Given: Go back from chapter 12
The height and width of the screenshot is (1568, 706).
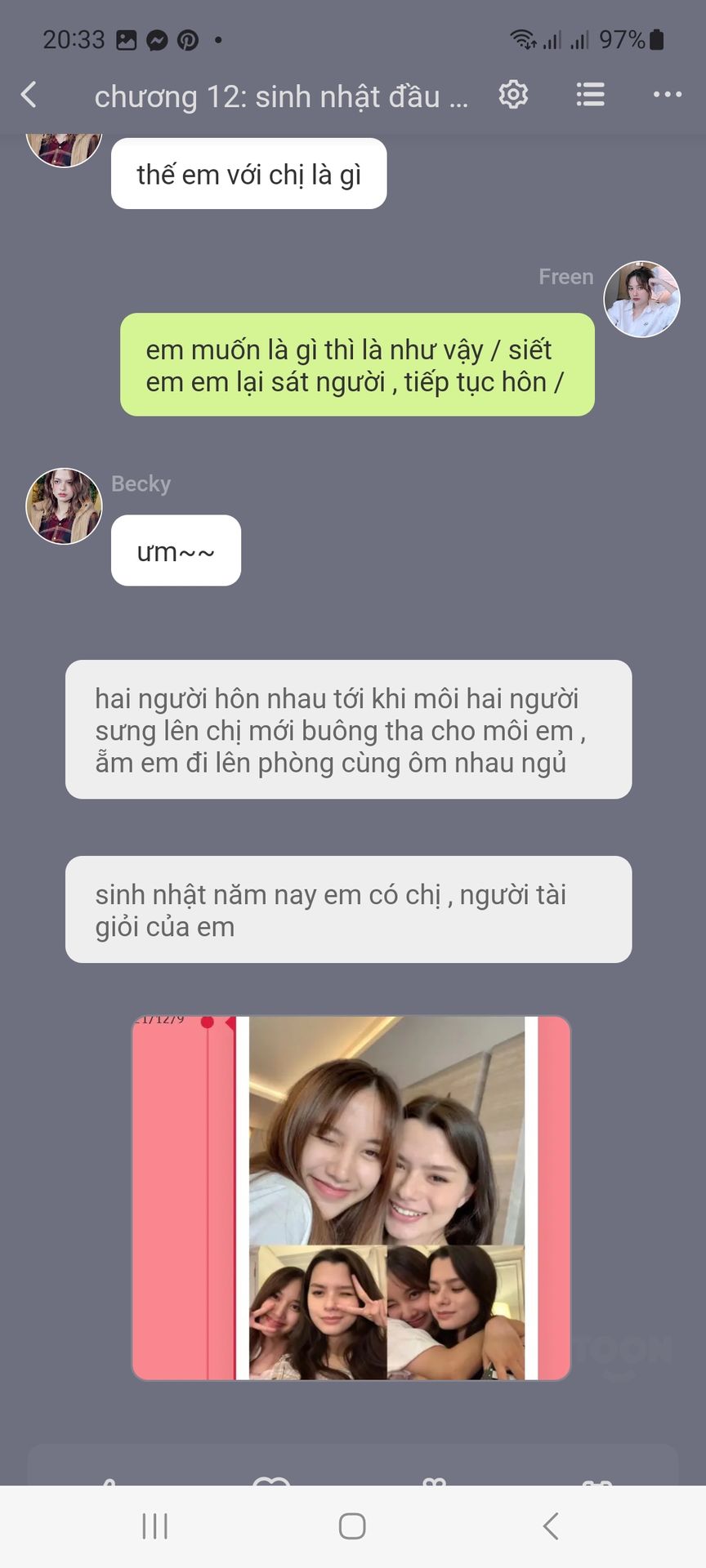Looking at the screenshot, I should click(x=29, y=95).
